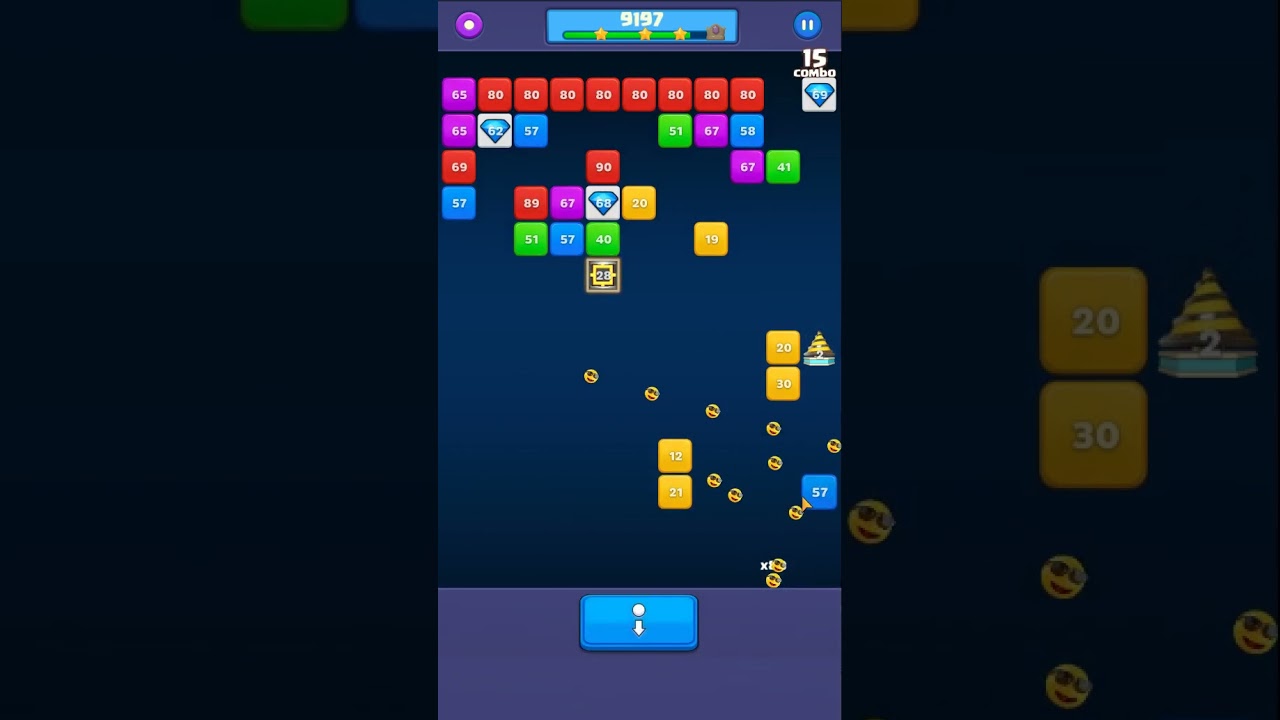Pause the game
1280x720 pixels.
(x=807, y=25)
